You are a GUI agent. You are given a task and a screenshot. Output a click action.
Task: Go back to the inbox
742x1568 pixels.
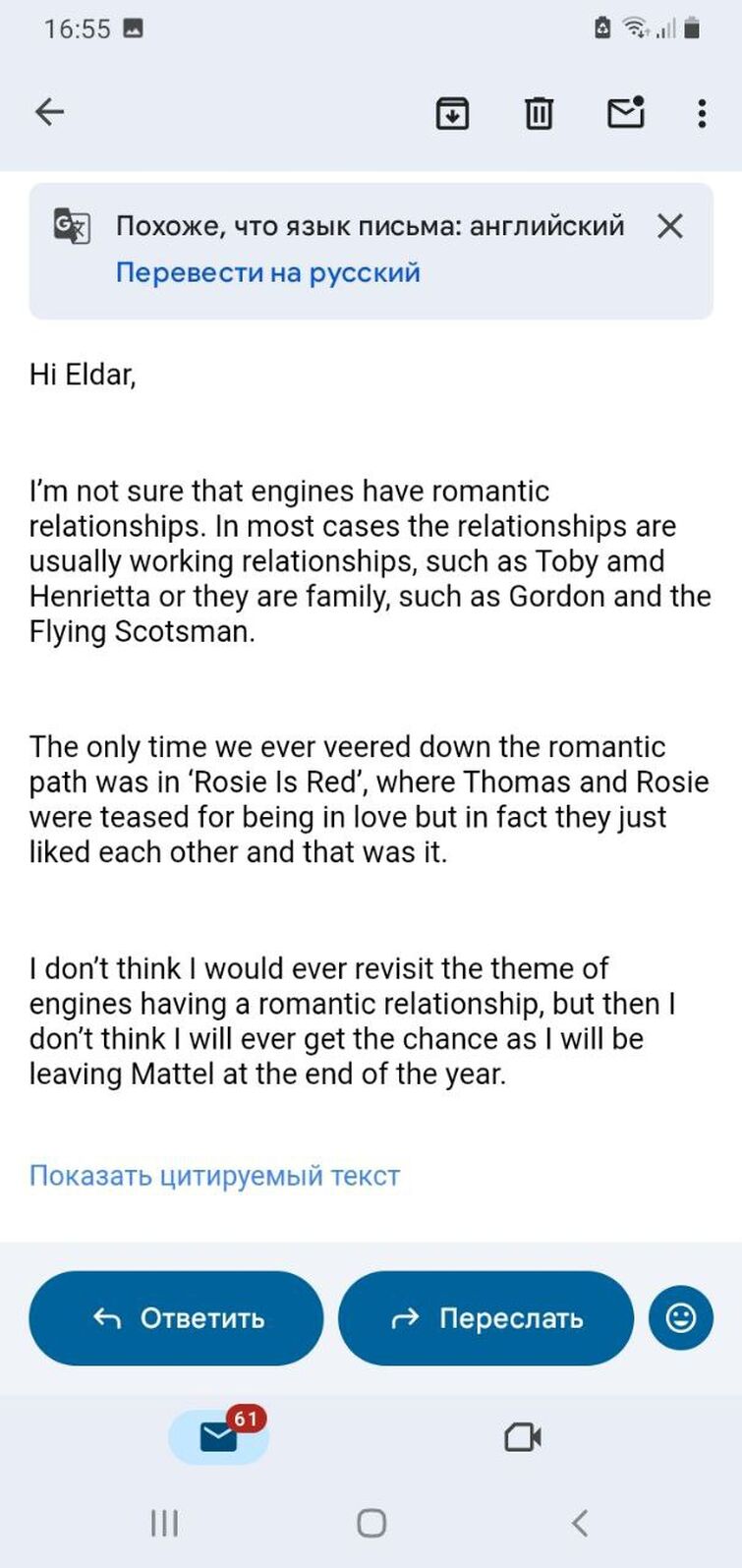click(49, 113)
